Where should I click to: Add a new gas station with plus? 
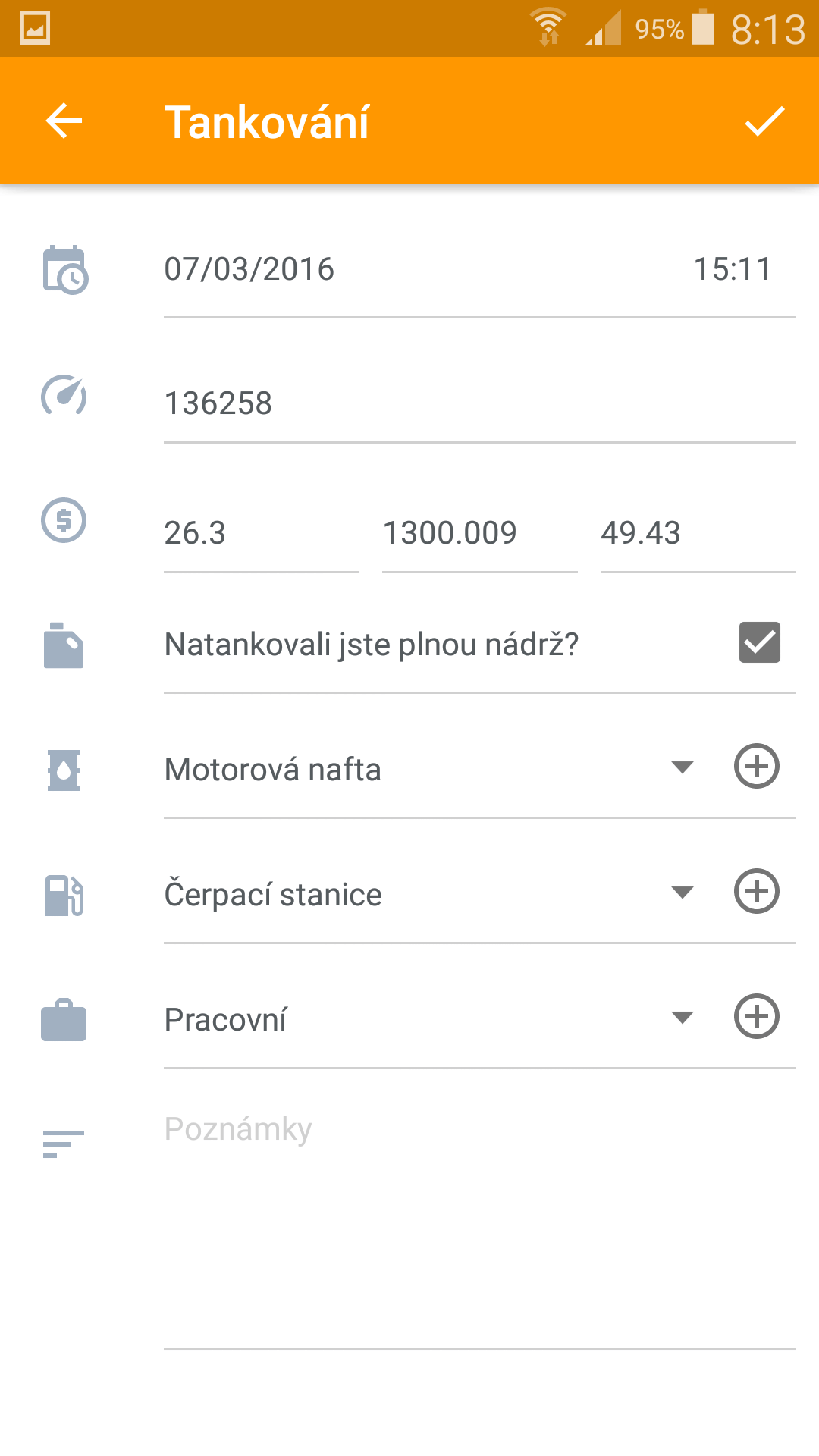pos(757,891)
